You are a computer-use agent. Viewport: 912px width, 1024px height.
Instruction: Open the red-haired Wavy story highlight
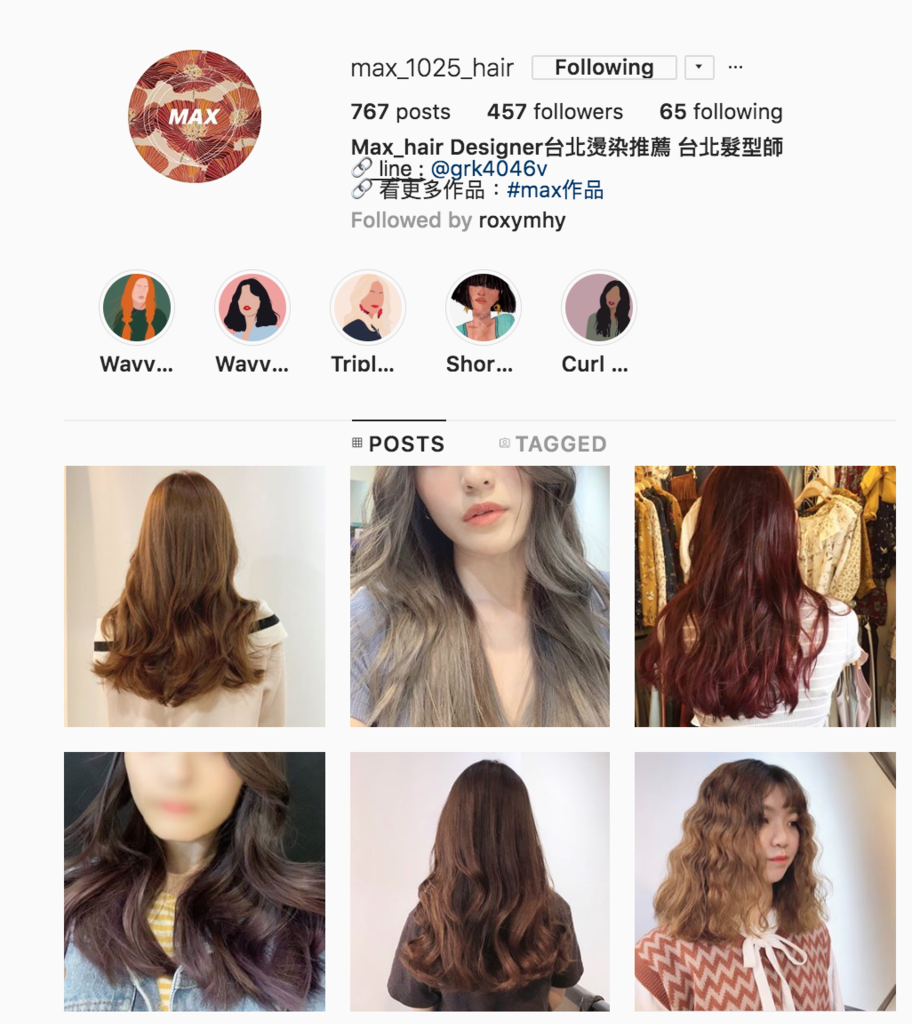click(x=137, y=307)
